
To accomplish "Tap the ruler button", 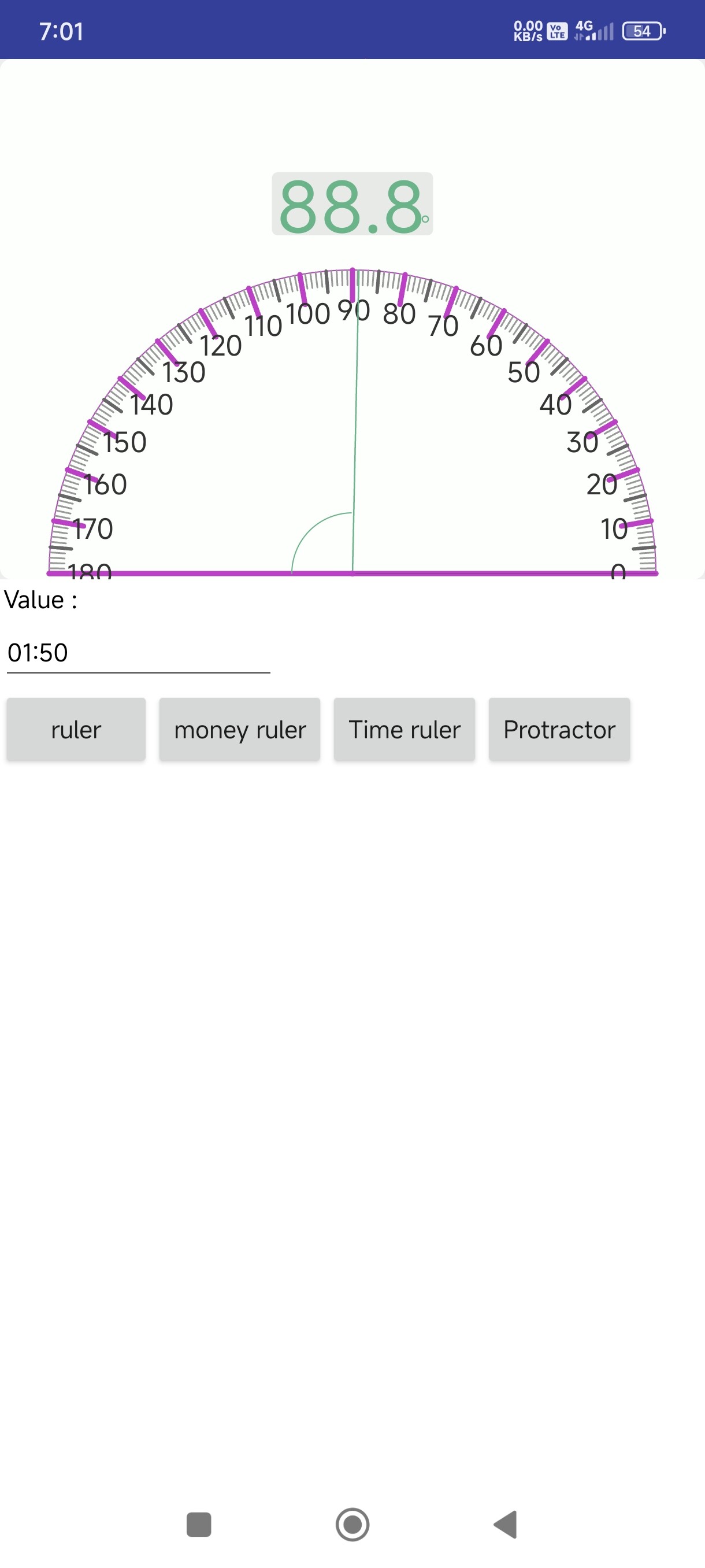I will tap(76, 729).
